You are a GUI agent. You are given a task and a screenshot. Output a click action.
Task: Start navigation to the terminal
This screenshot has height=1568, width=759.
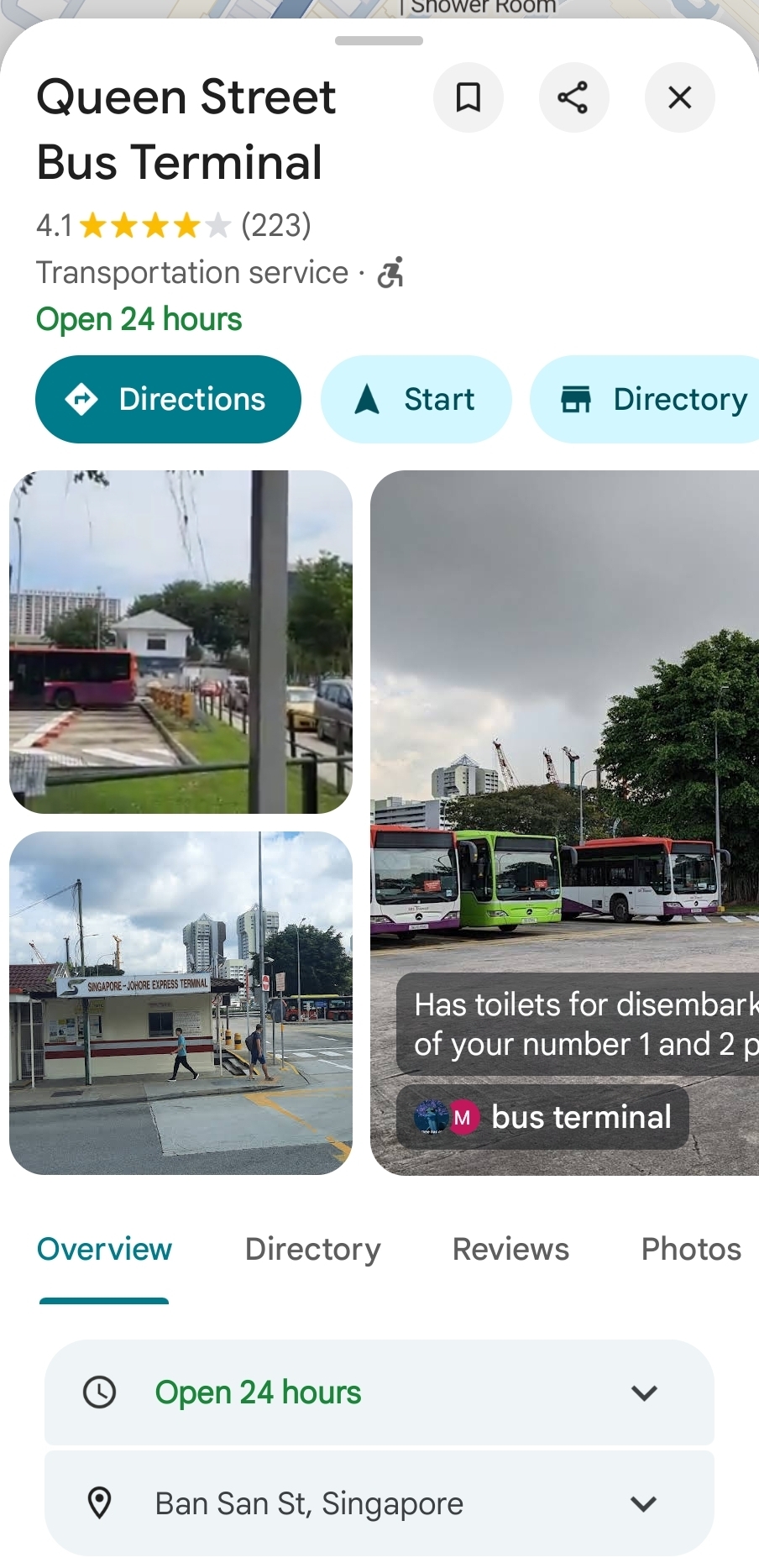point(416,399)
